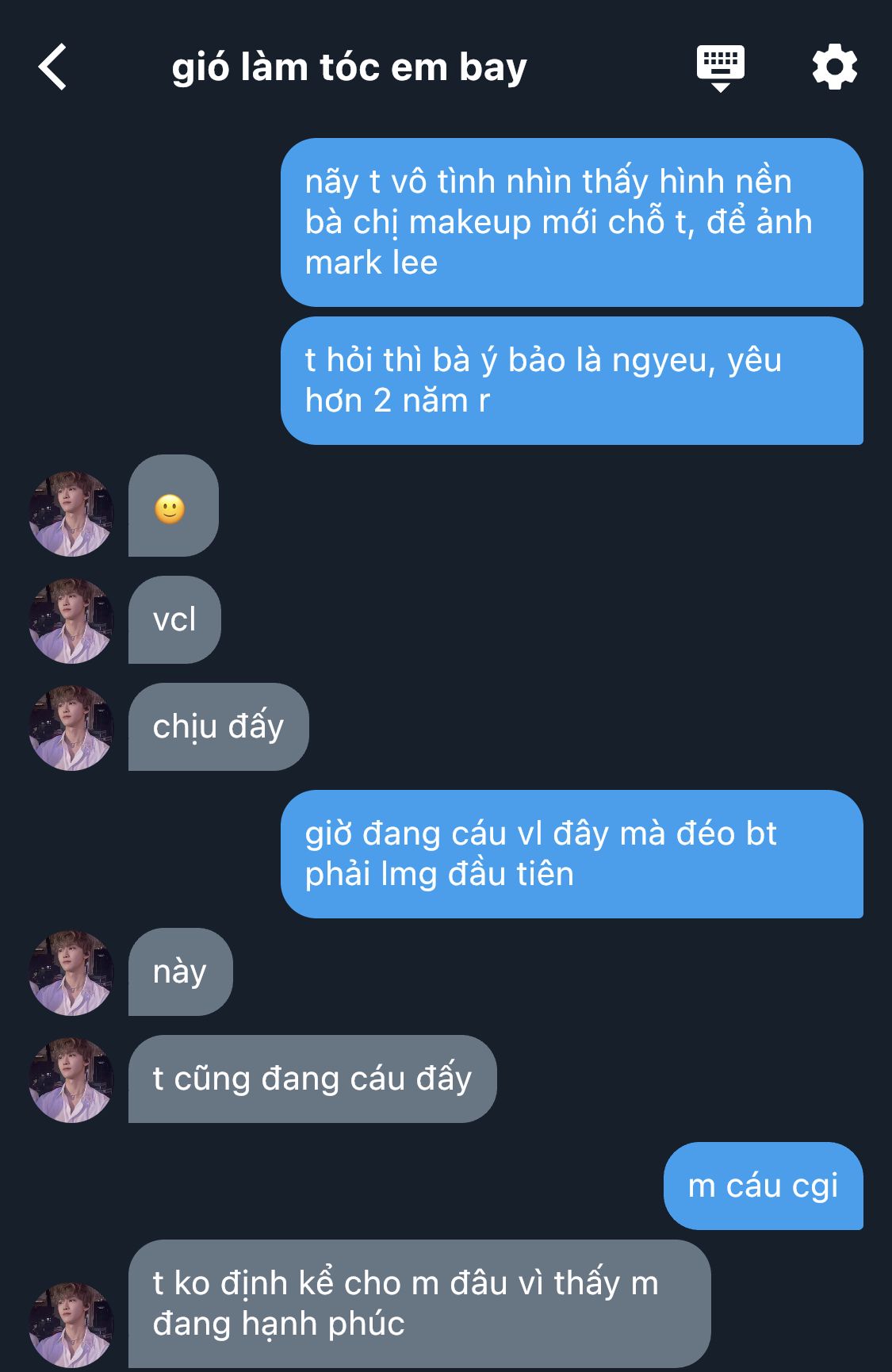Tap the avatar beside the "vcl" message
The height and width of the screenshot is (1372, 892).
pos(71,621)
